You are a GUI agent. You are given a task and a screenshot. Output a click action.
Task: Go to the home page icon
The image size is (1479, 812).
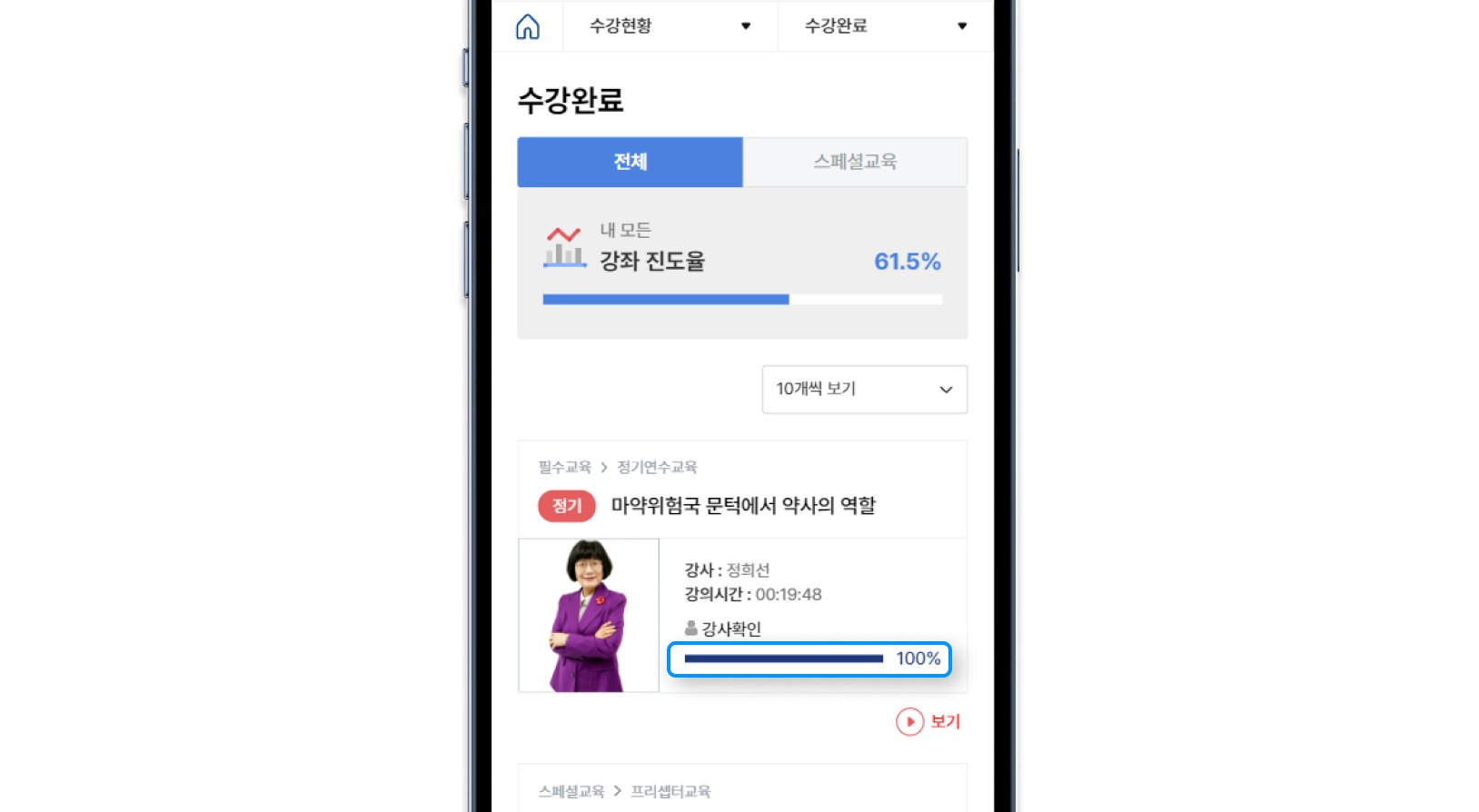tap(528, 26)
